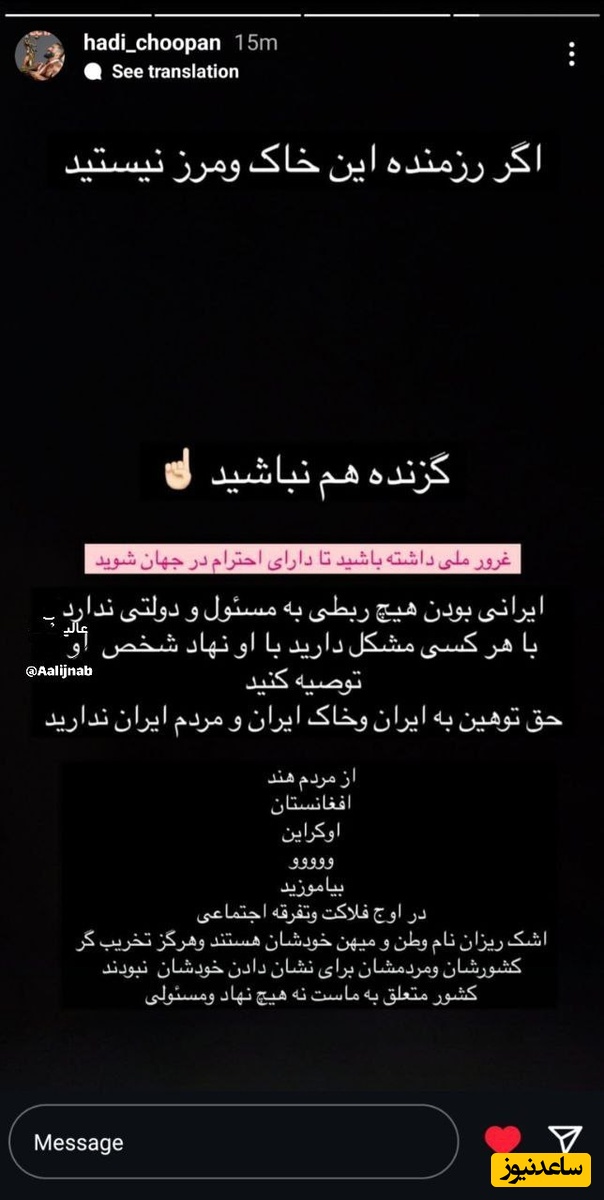Open hadi_choopan's profile picture
Image resolution: width=604 pixels, height=1200 pixels.
39,56
